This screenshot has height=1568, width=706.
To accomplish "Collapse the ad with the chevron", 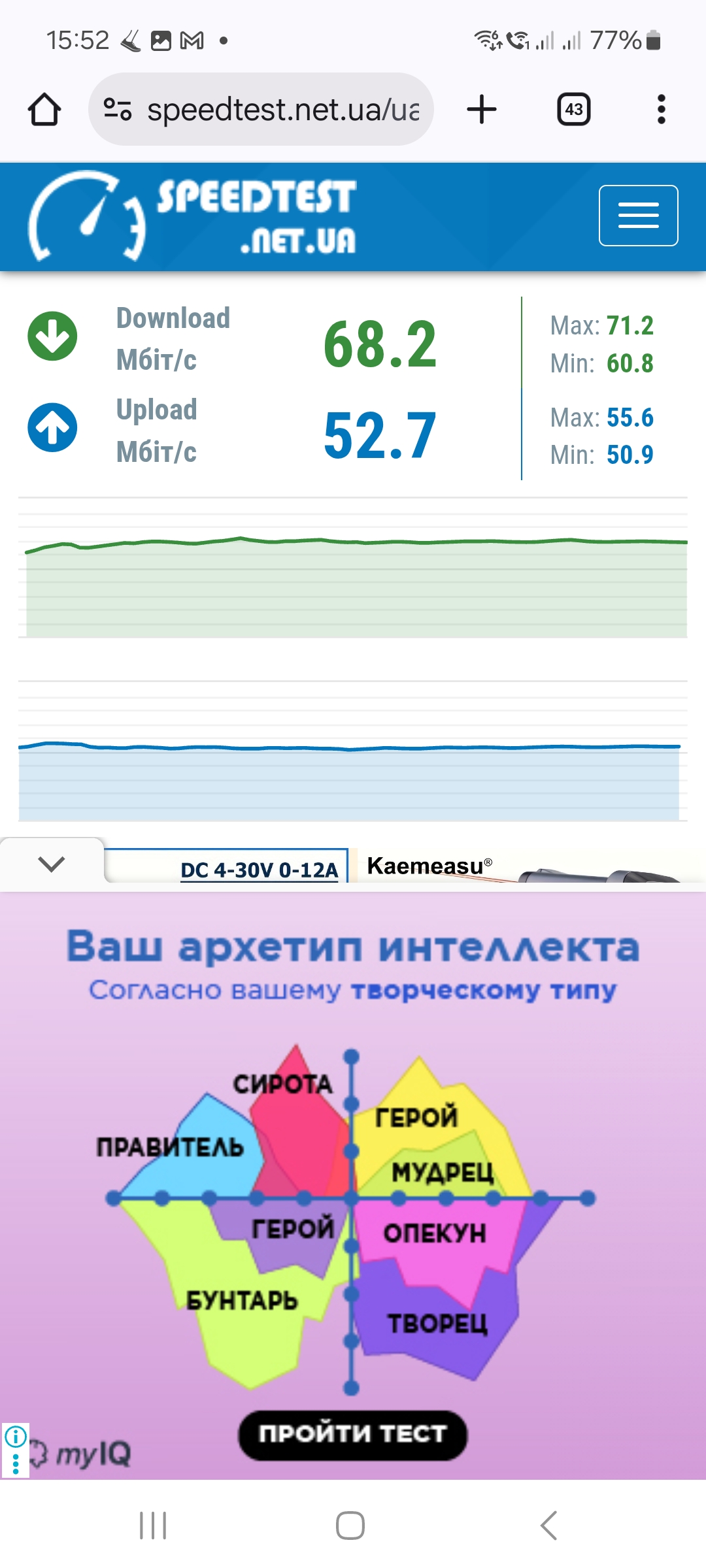I will click(51, 864).
